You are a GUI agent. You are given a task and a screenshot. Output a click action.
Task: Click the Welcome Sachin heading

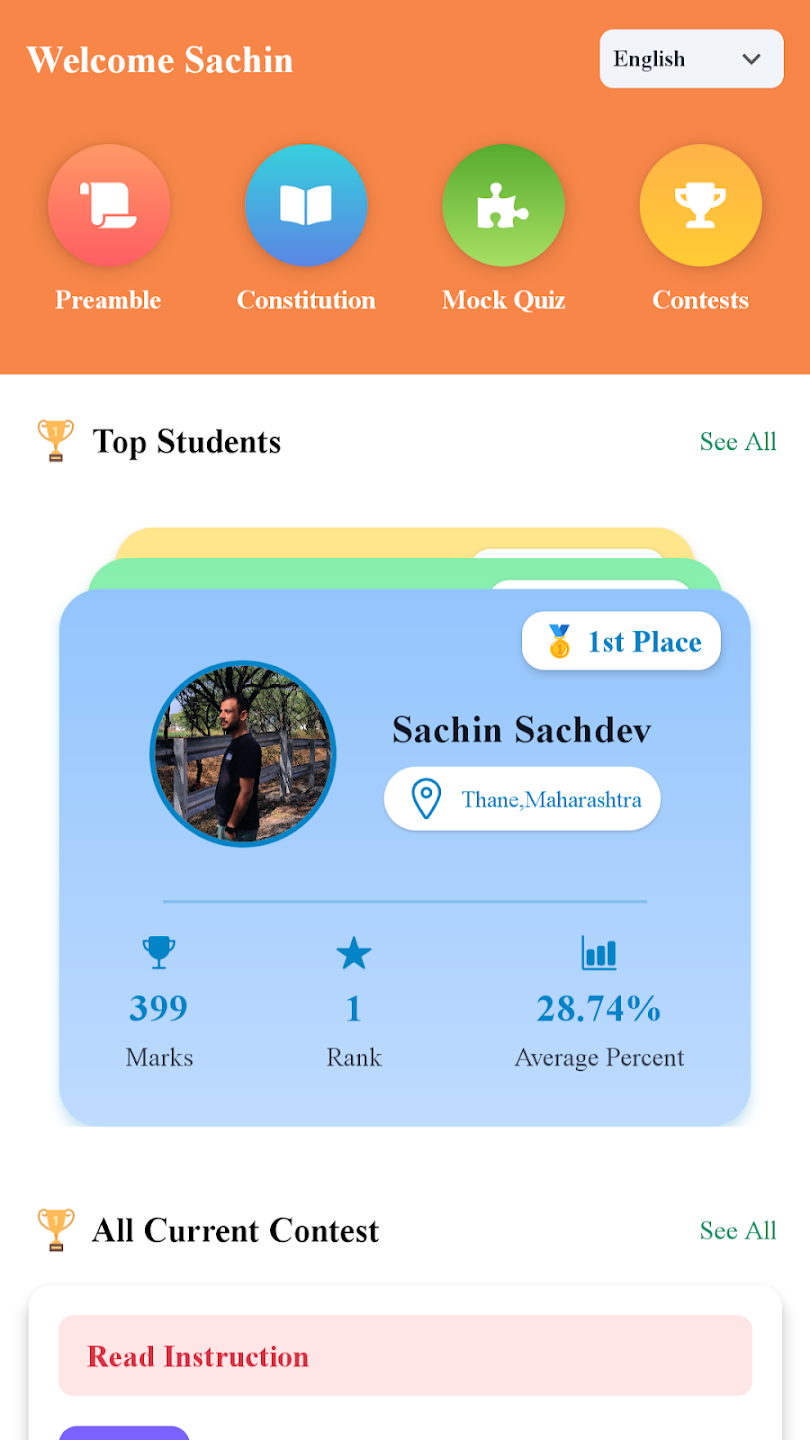click(160, 60)
